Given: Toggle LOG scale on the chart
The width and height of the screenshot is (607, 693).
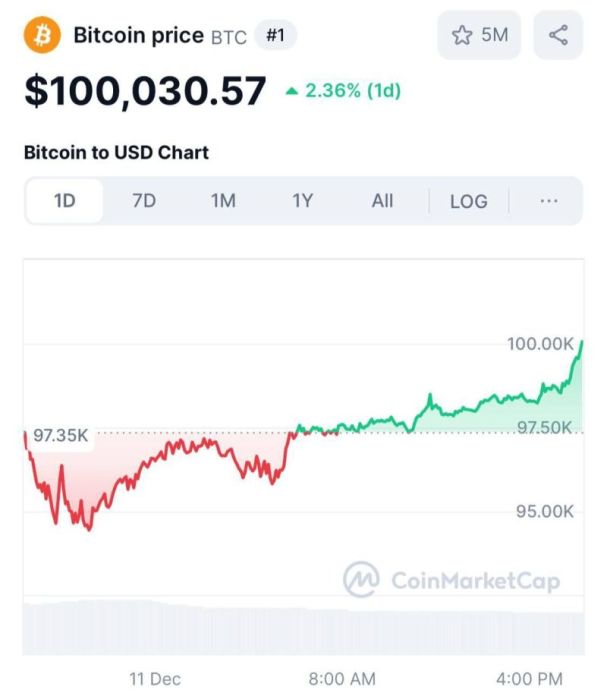Looking at the screenshot, I should tap(468, 200).
